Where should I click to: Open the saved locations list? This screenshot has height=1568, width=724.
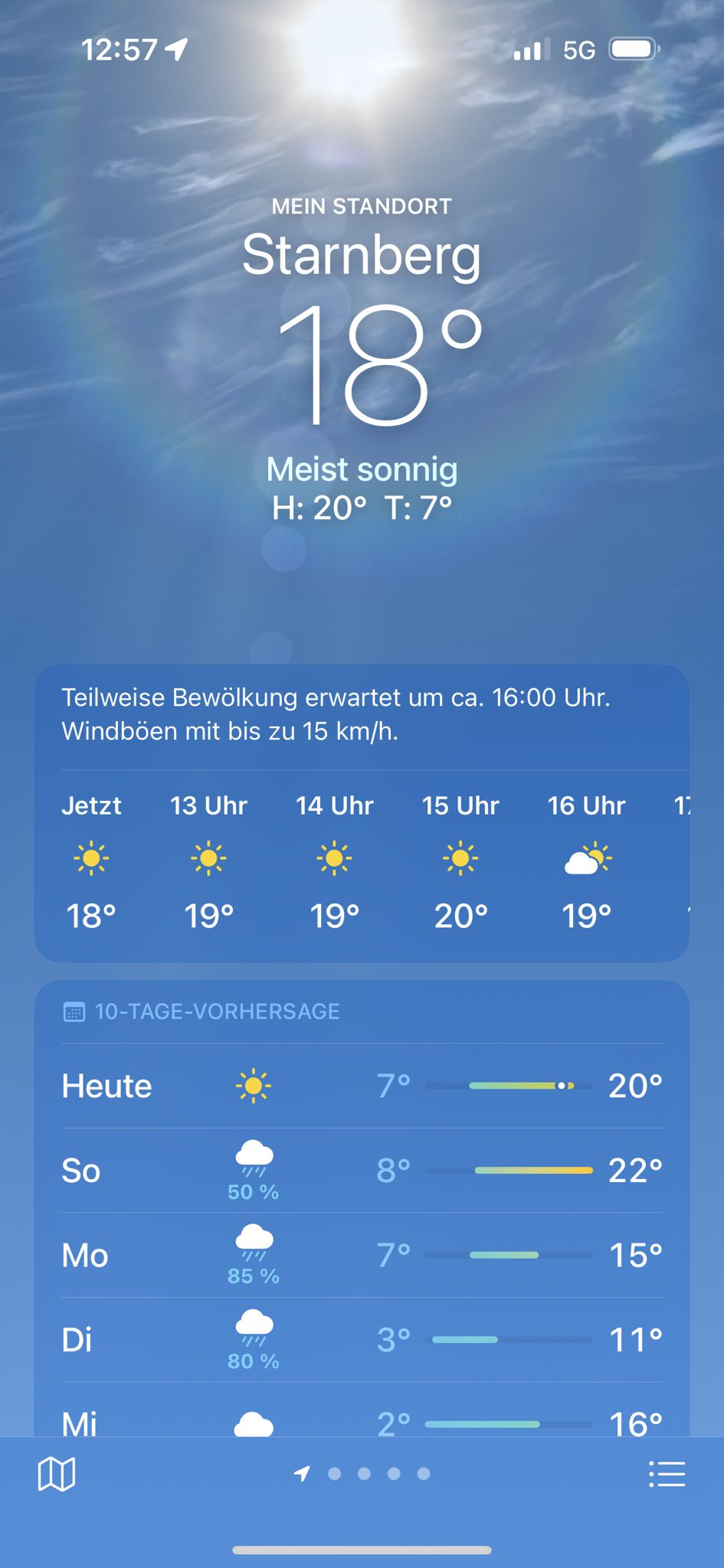point(667,1474)
